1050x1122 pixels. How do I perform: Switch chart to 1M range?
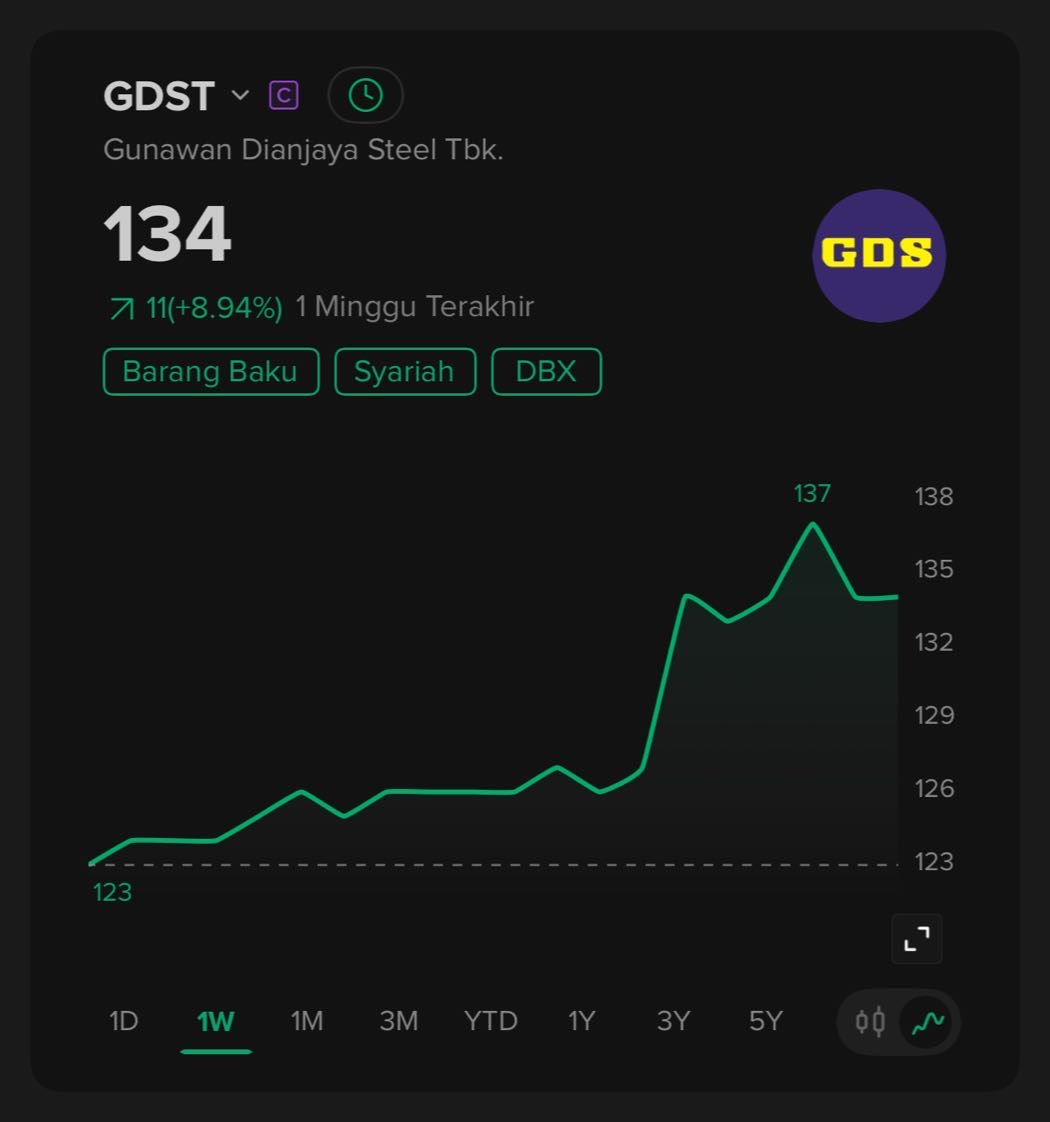tap(307, 1021)
